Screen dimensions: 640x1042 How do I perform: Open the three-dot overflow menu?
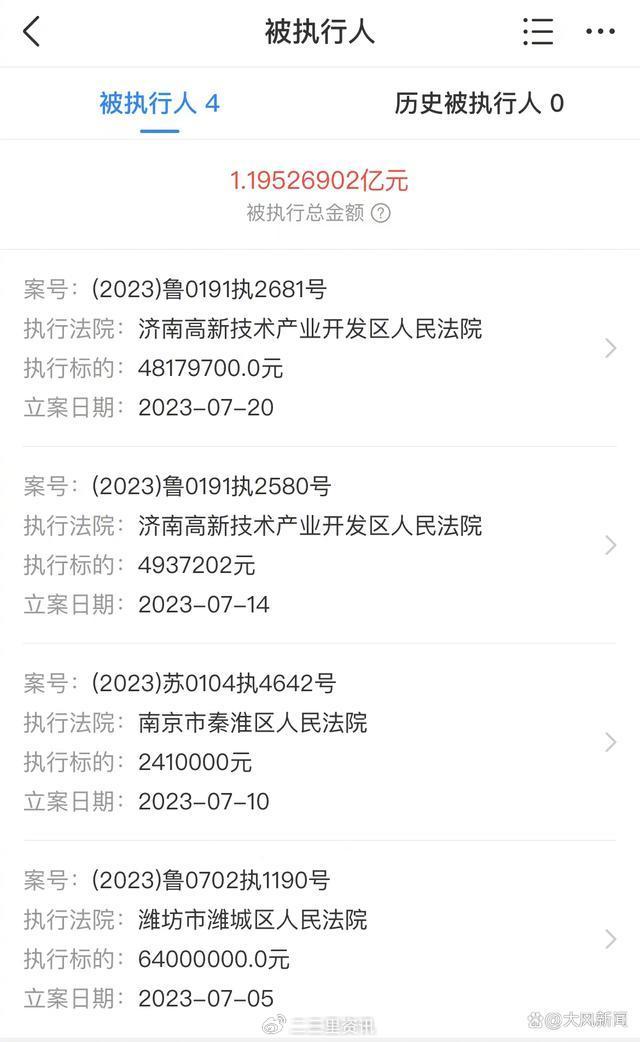[600, 31]
